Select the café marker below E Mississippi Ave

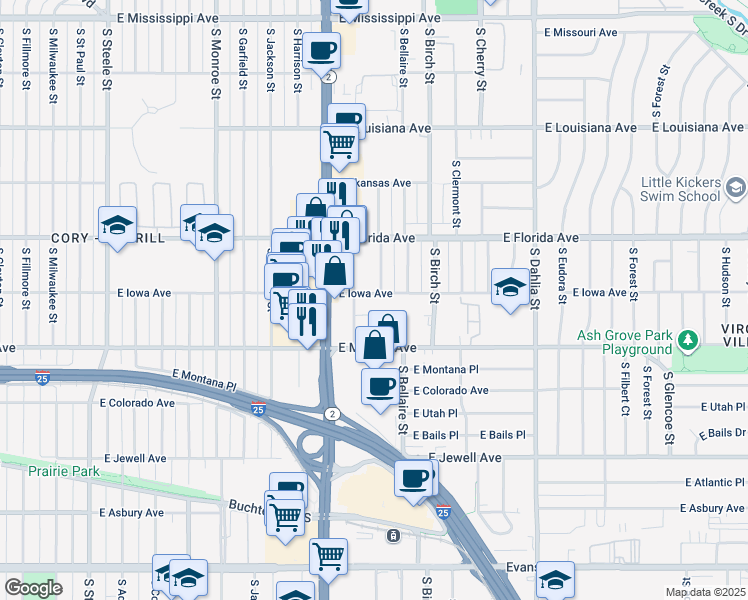click(x=322, y=52)
